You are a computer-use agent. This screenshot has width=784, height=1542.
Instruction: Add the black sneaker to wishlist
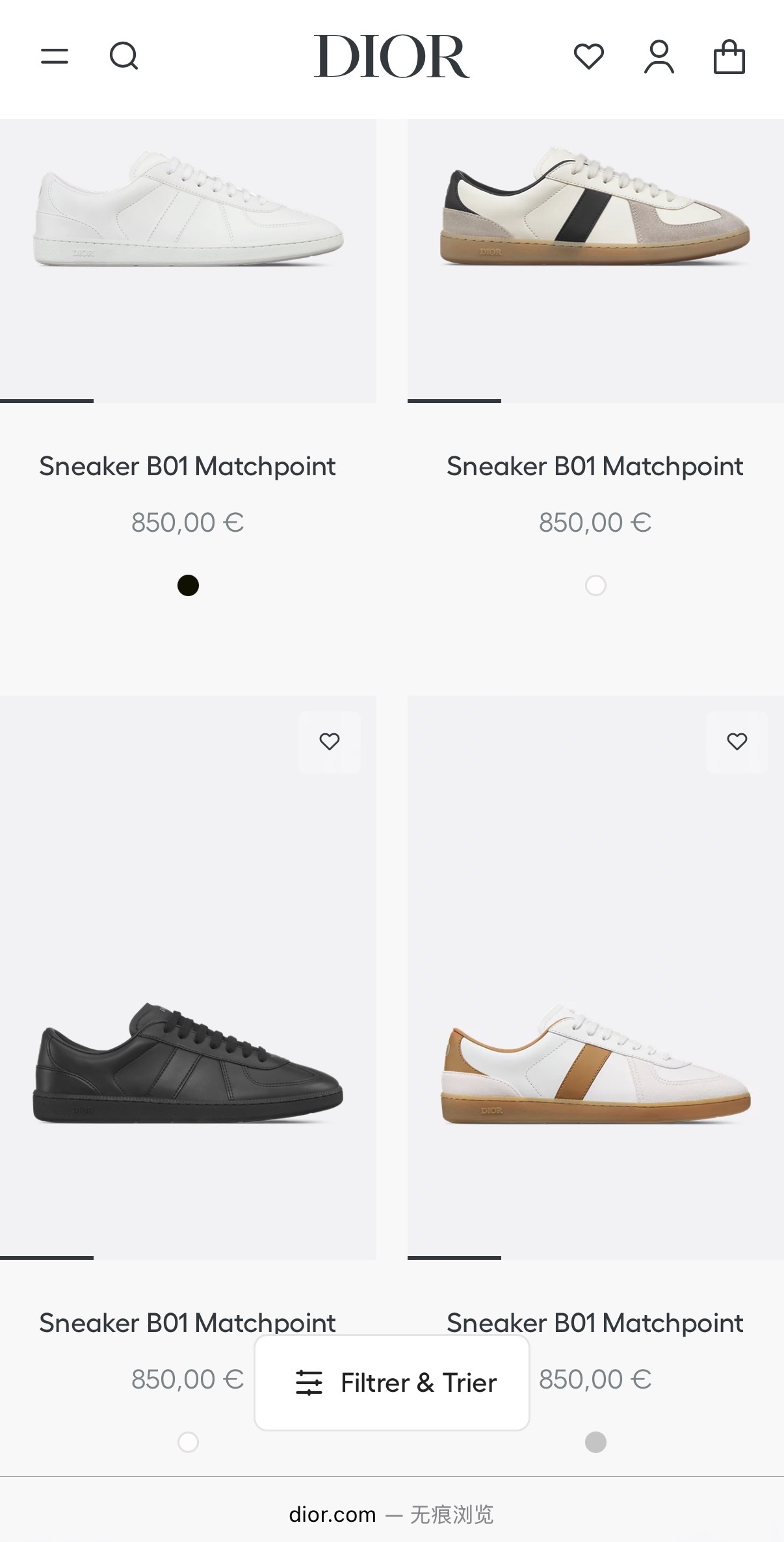[330, 742]
